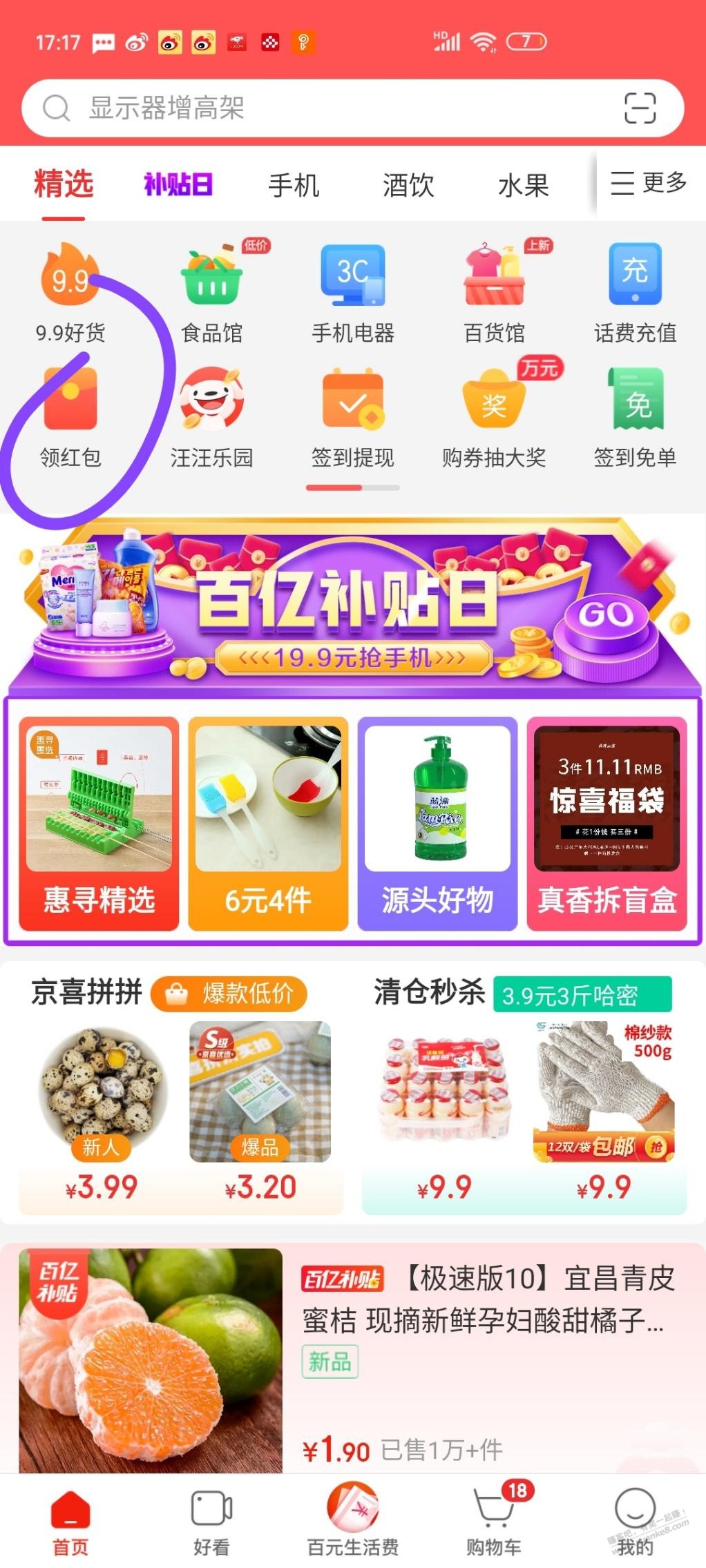The image size is (706, 1568).
Task: Open the 京喜拼拼 section
Action: point(86,992)
